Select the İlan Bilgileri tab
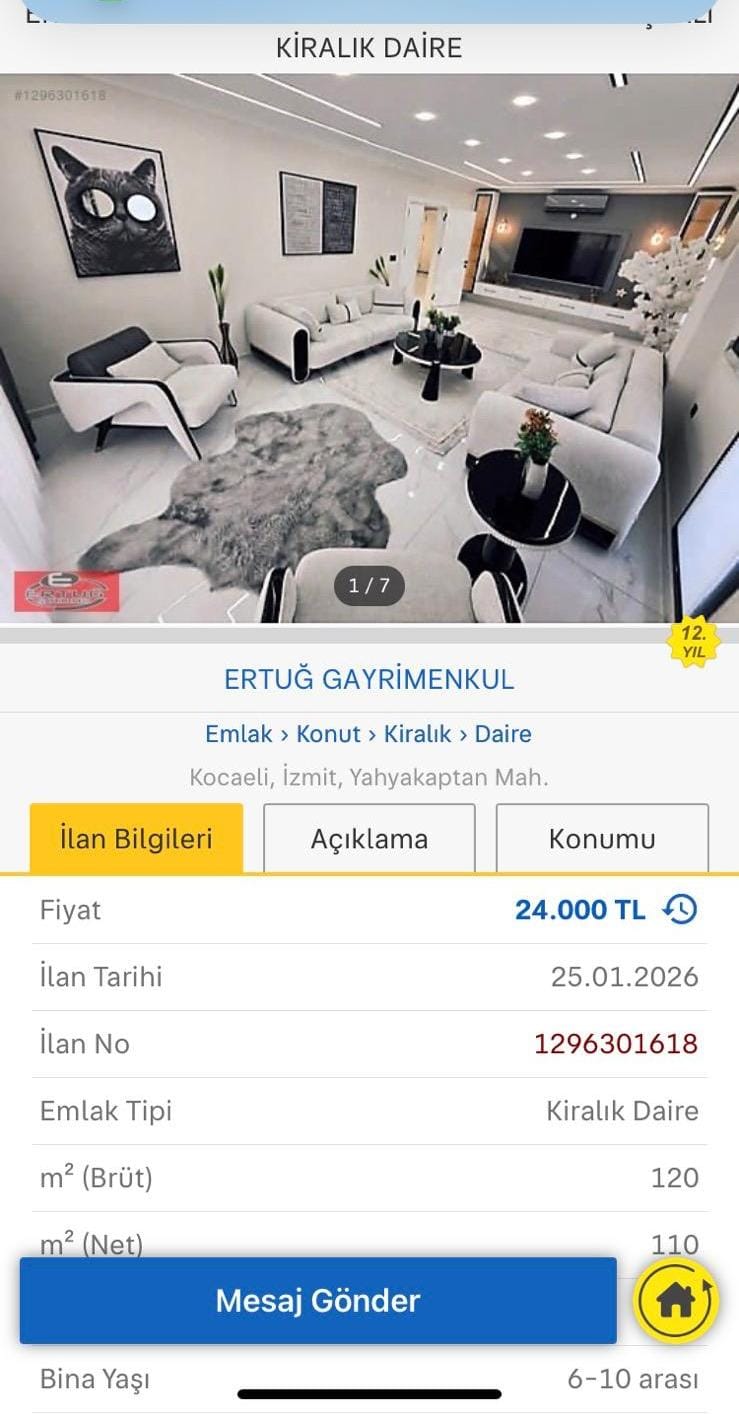 [136, 838]
